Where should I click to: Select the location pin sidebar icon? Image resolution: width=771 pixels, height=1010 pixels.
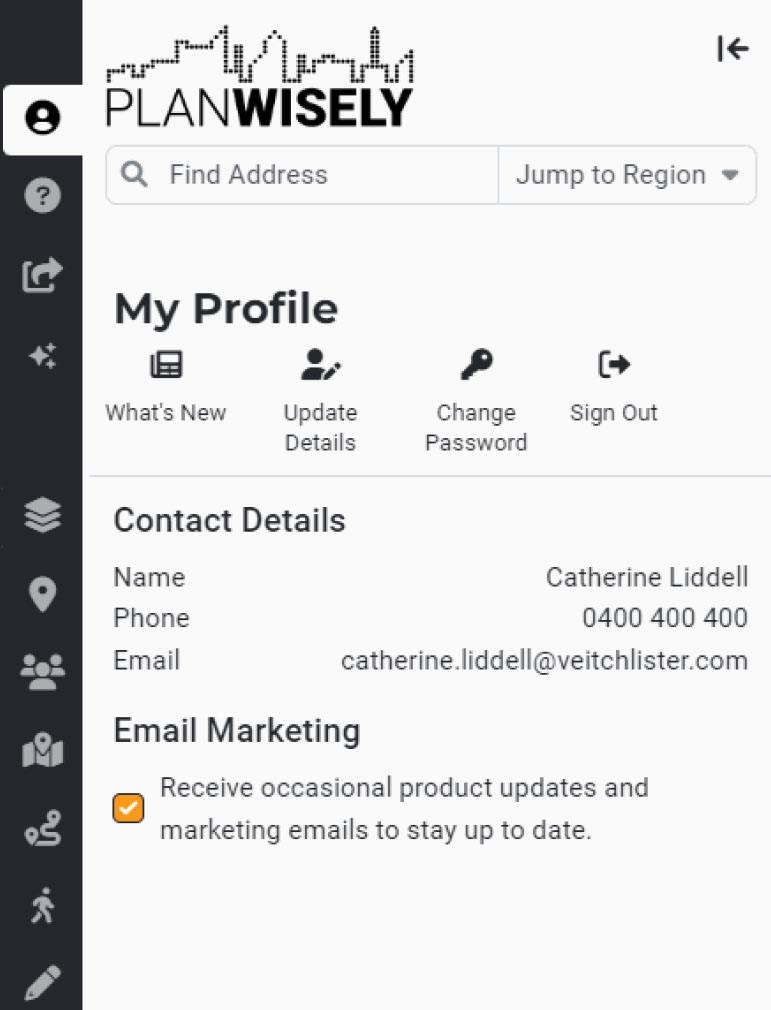(x=41, y=594)
